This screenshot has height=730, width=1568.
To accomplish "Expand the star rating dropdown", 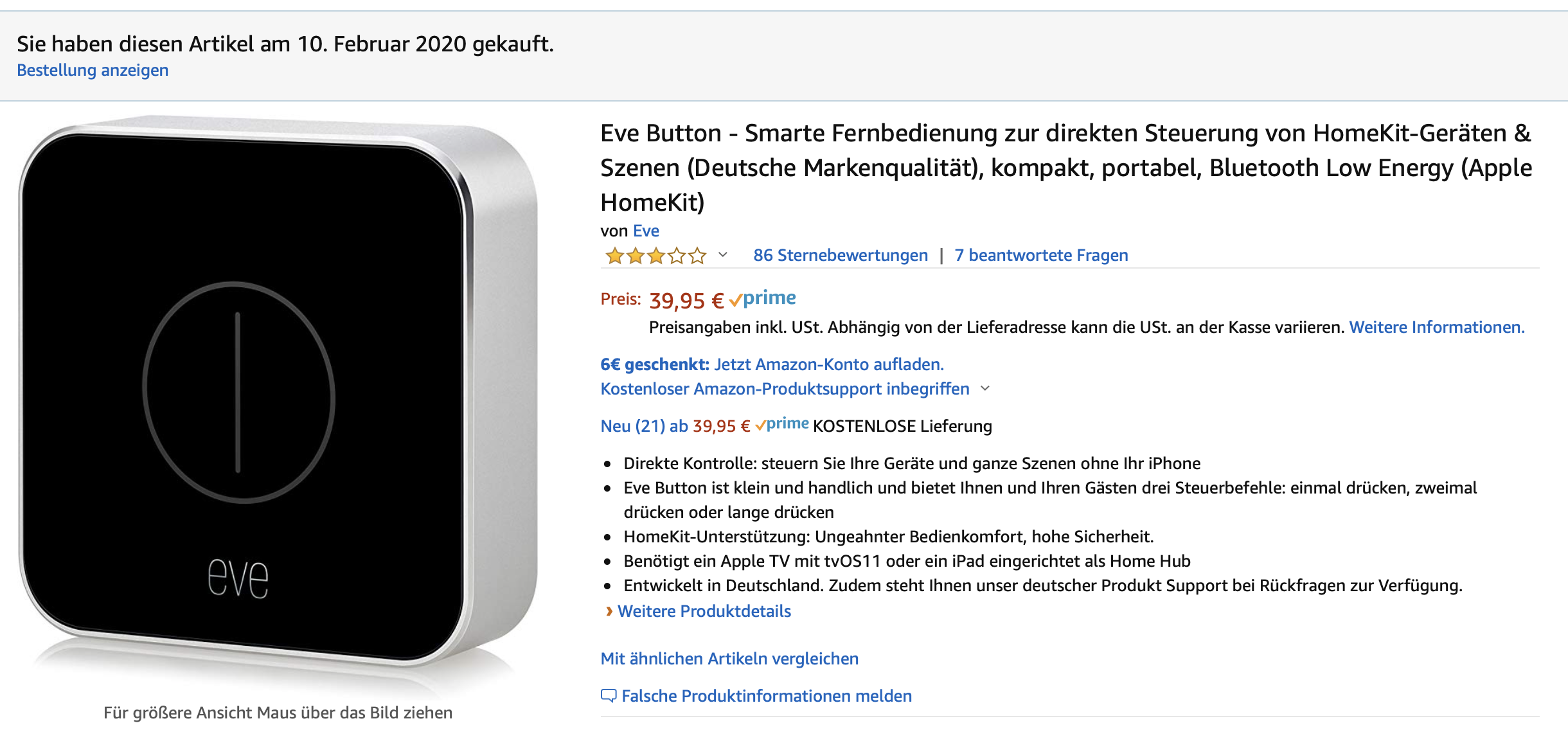I will (723, 255).
